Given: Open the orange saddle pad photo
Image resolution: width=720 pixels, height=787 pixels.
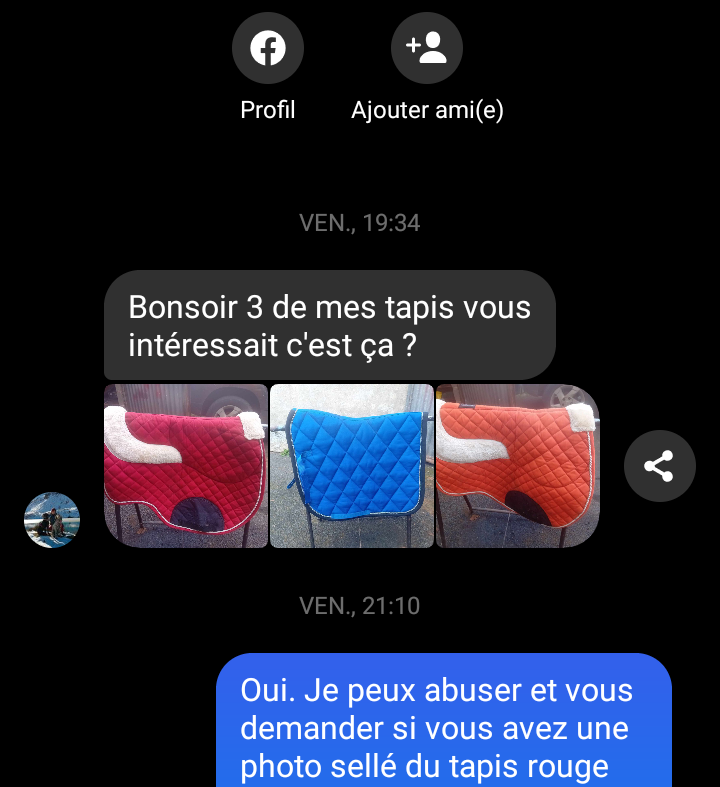Looking at the screenshot, I should point(517,466).
